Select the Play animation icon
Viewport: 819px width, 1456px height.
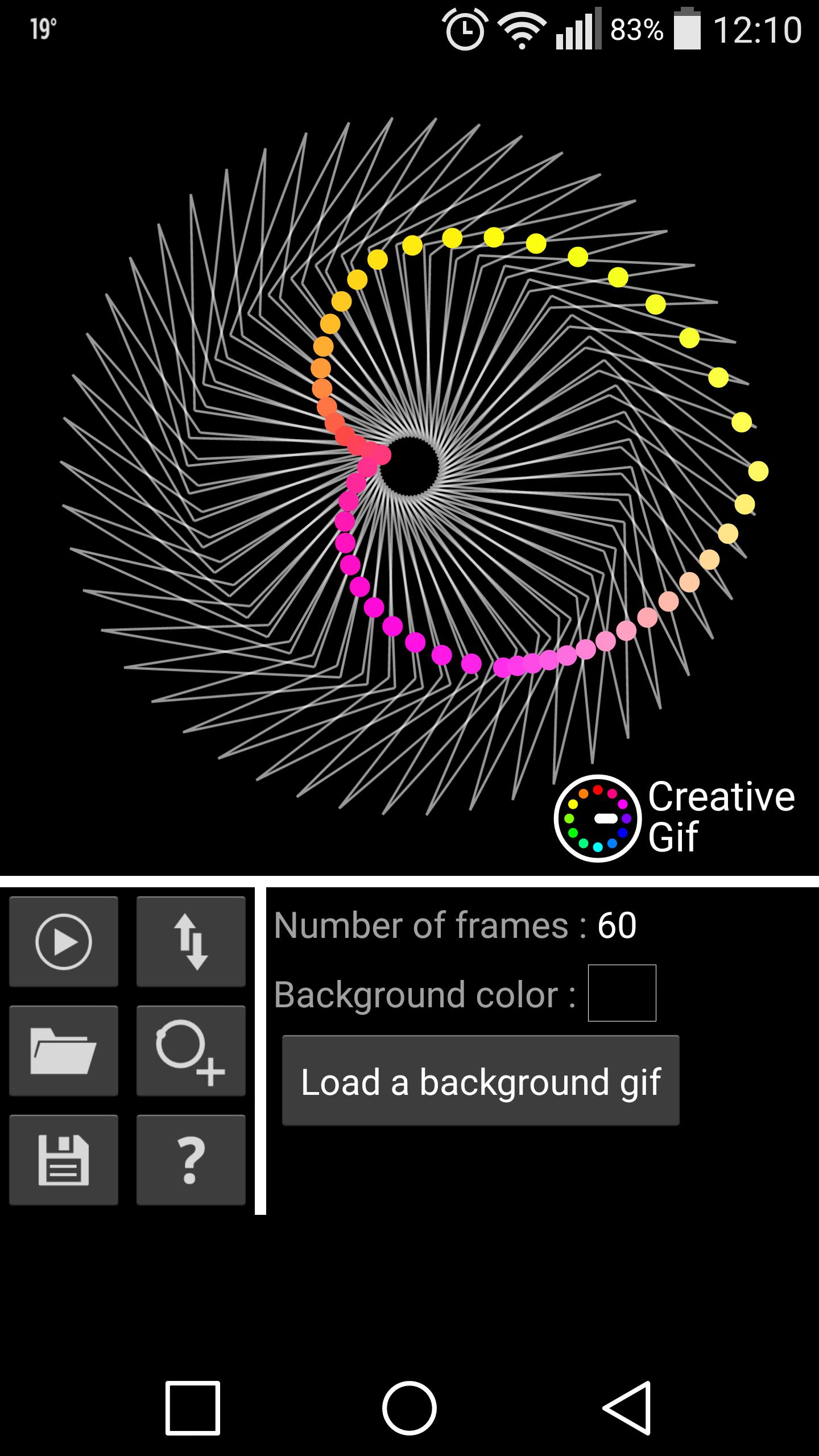[64, 941]
